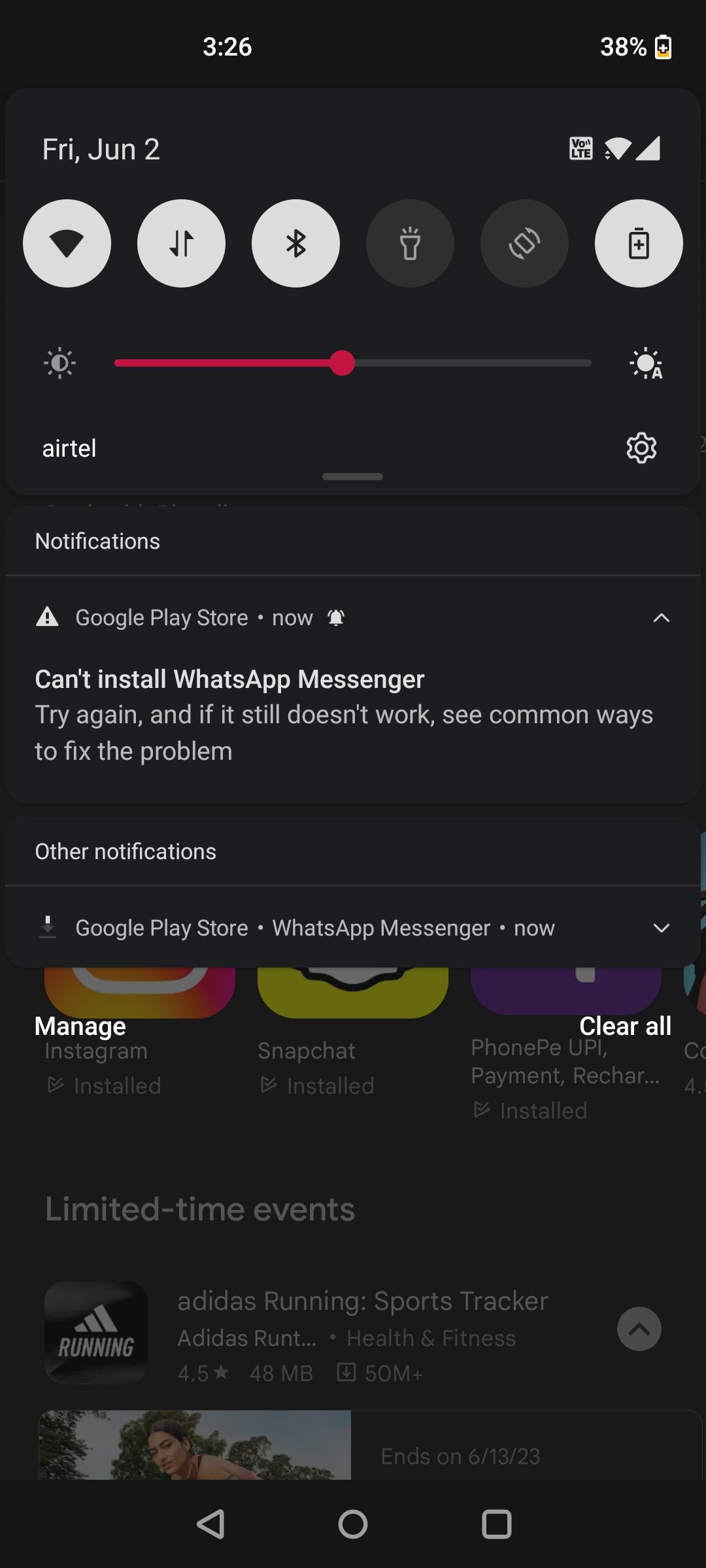Open Settings via the gear icon
Image resolution: width=706 pixels, height=1568 pixels.
(641, 448)
